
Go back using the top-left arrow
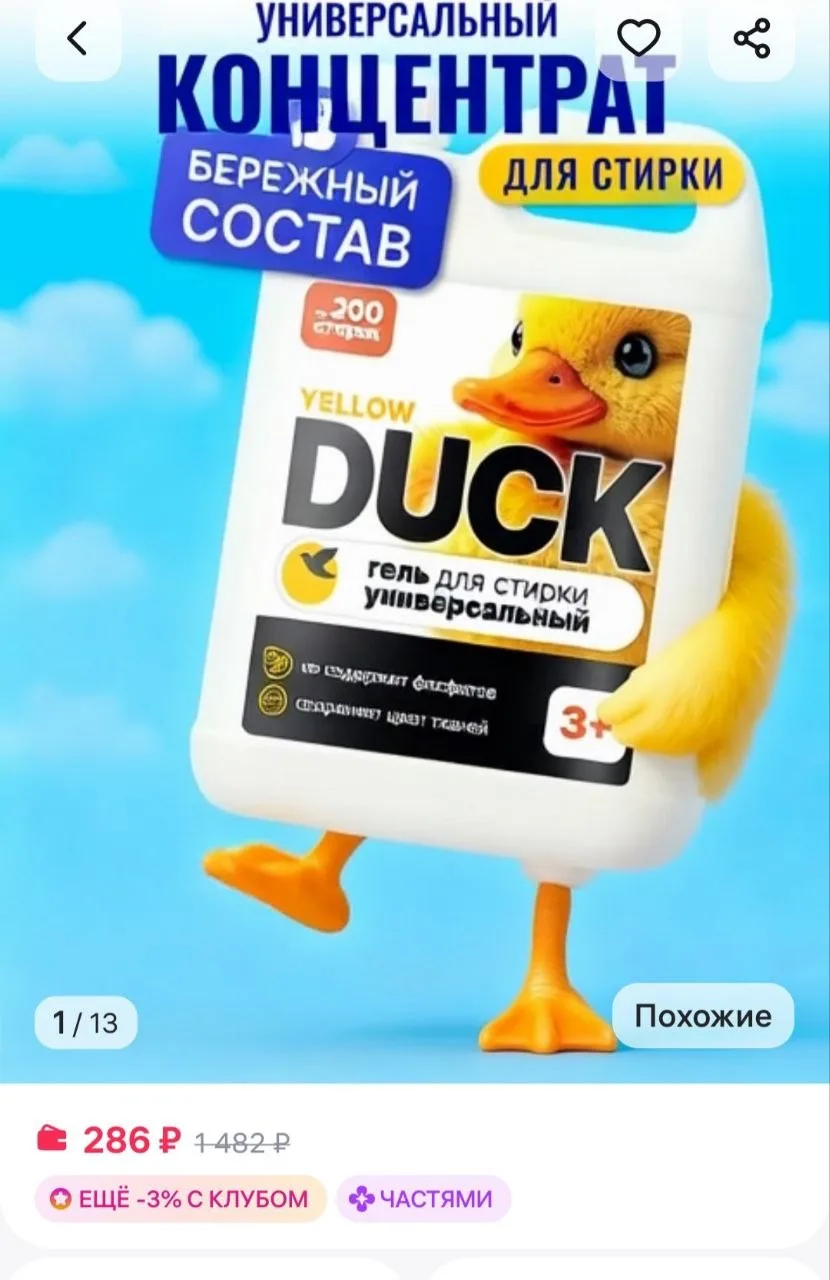point(77,39)
